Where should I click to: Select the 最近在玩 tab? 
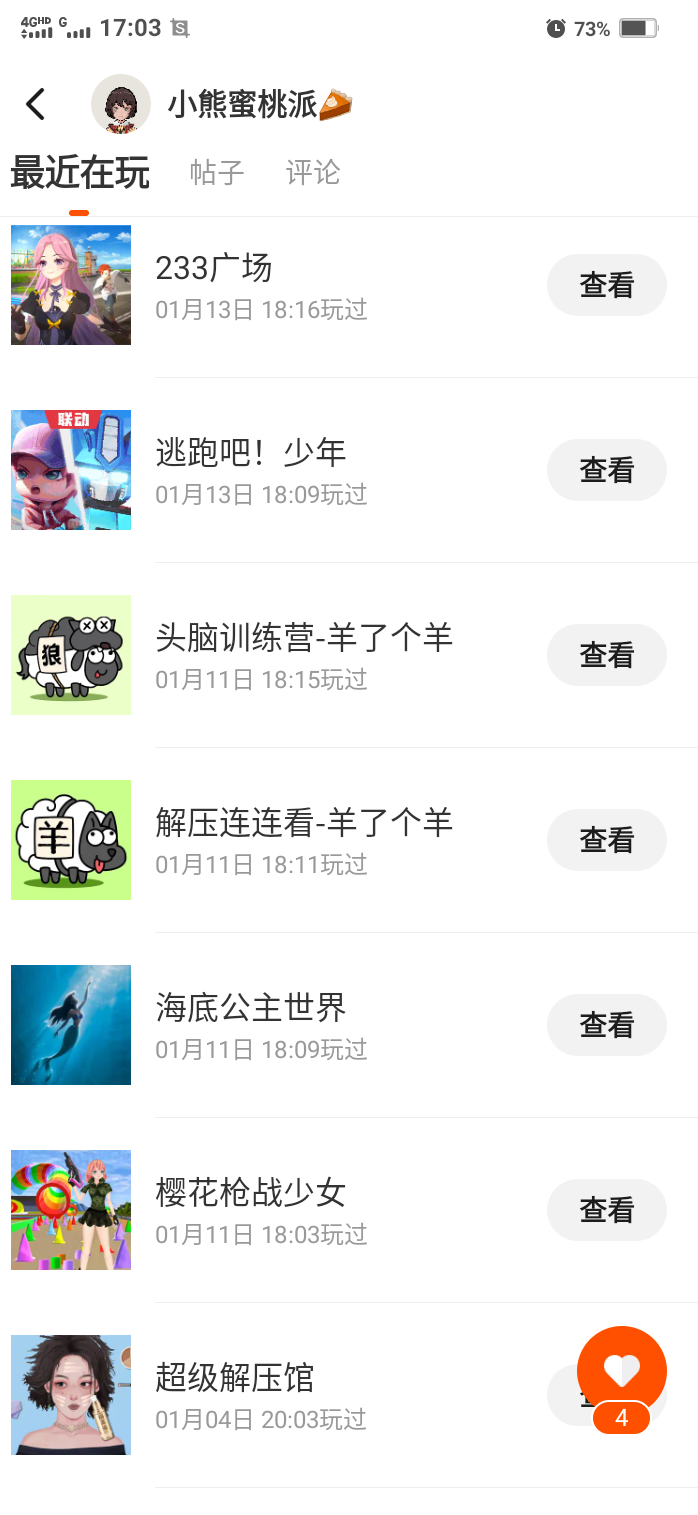pos(80,174)
